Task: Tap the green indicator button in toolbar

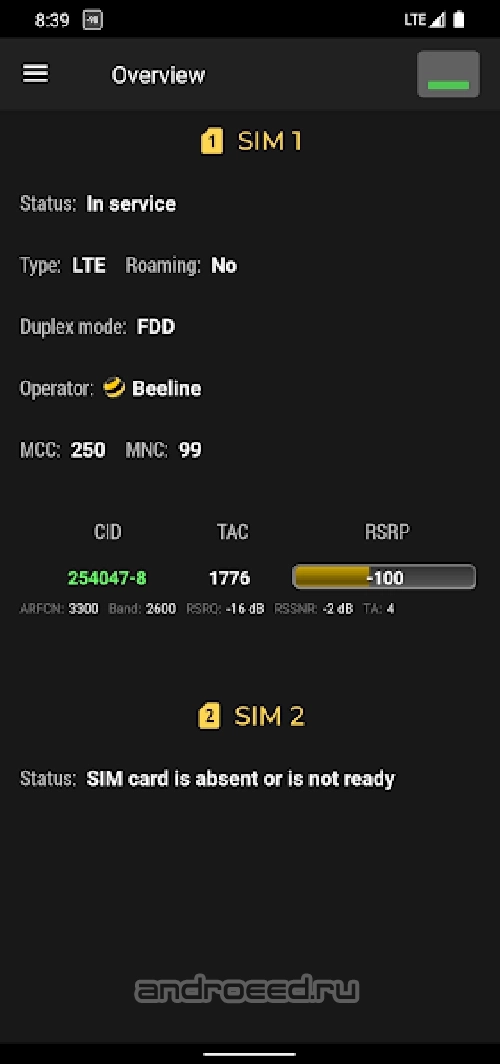Action: (448, 74)
